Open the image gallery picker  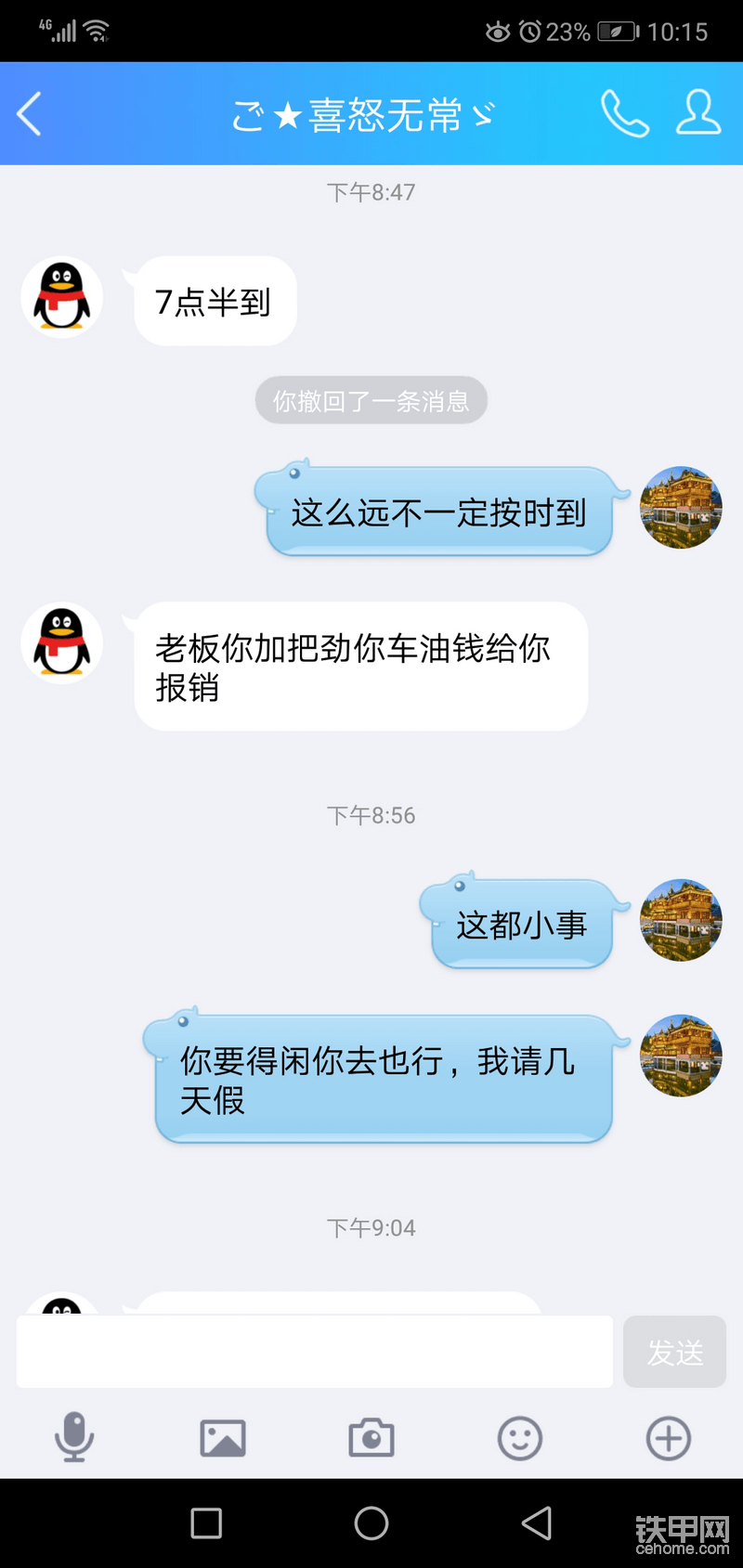[223, 1438]
